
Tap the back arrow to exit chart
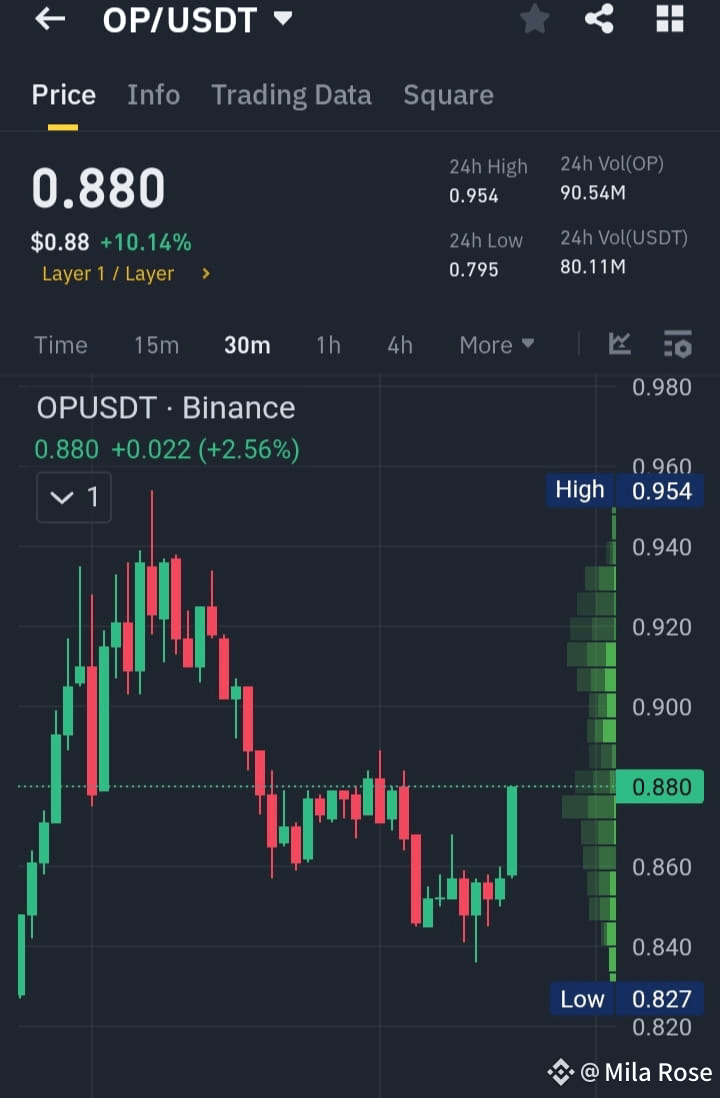click(49, 19)
